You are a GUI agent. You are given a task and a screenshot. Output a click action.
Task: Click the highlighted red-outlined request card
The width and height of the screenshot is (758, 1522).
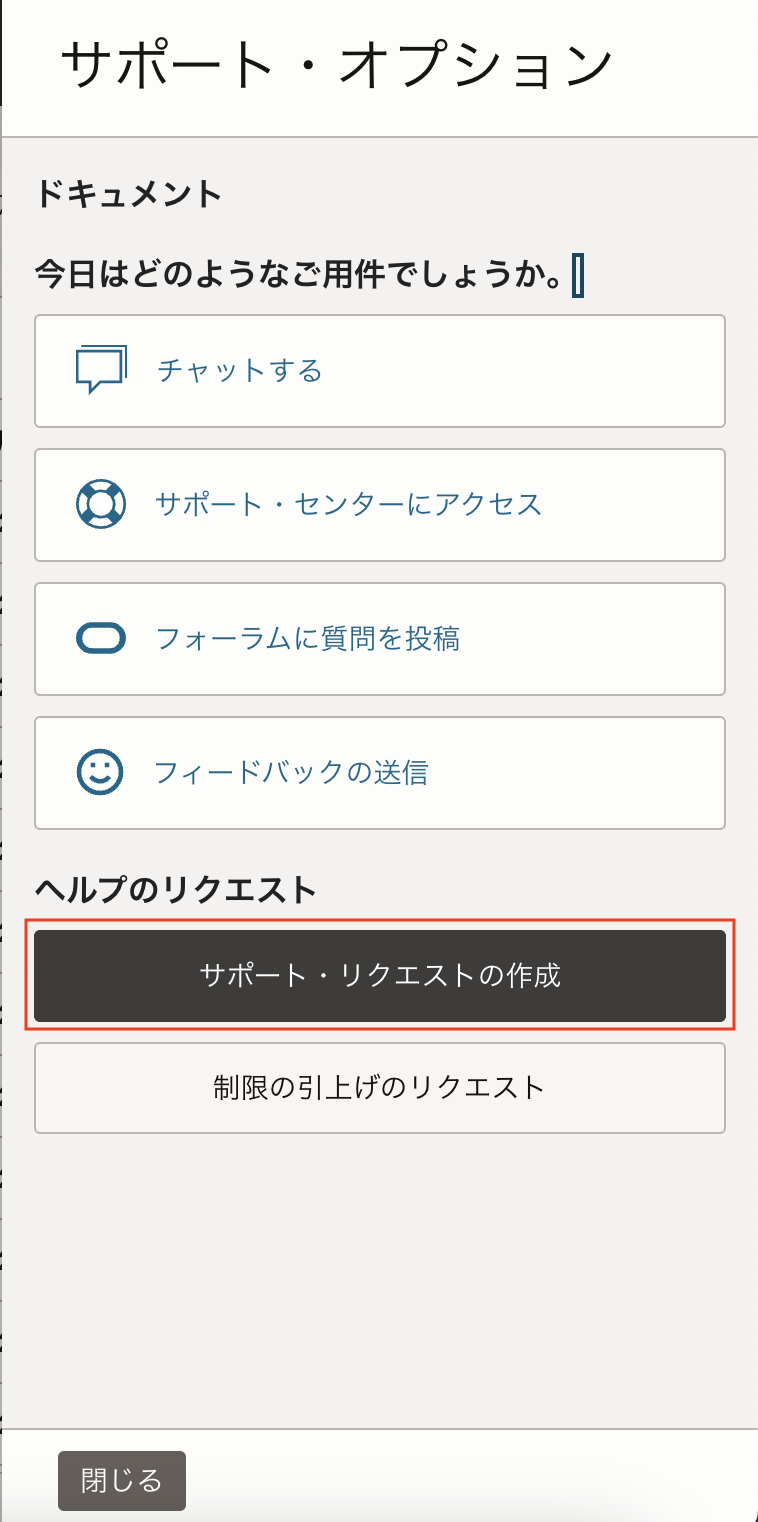pyautogui.click(x=379, y=976)
